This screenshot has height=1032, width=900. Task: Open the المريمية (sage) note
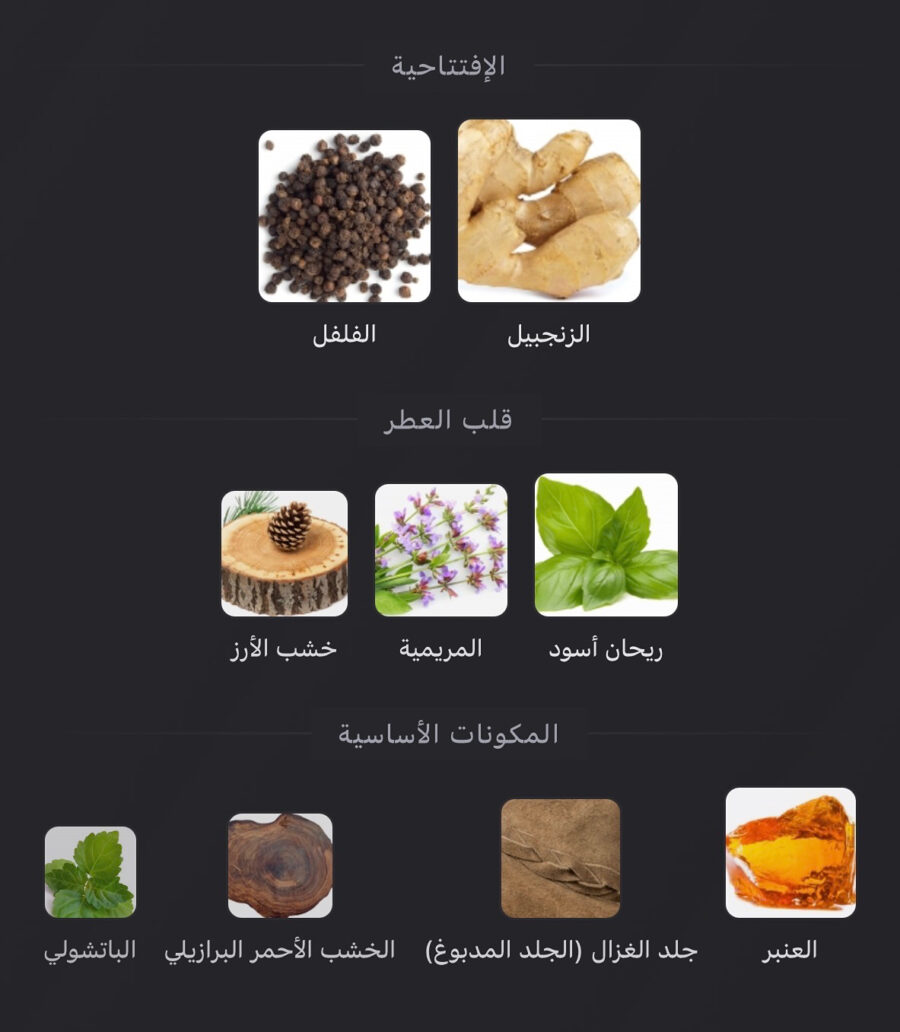(441, 550)
